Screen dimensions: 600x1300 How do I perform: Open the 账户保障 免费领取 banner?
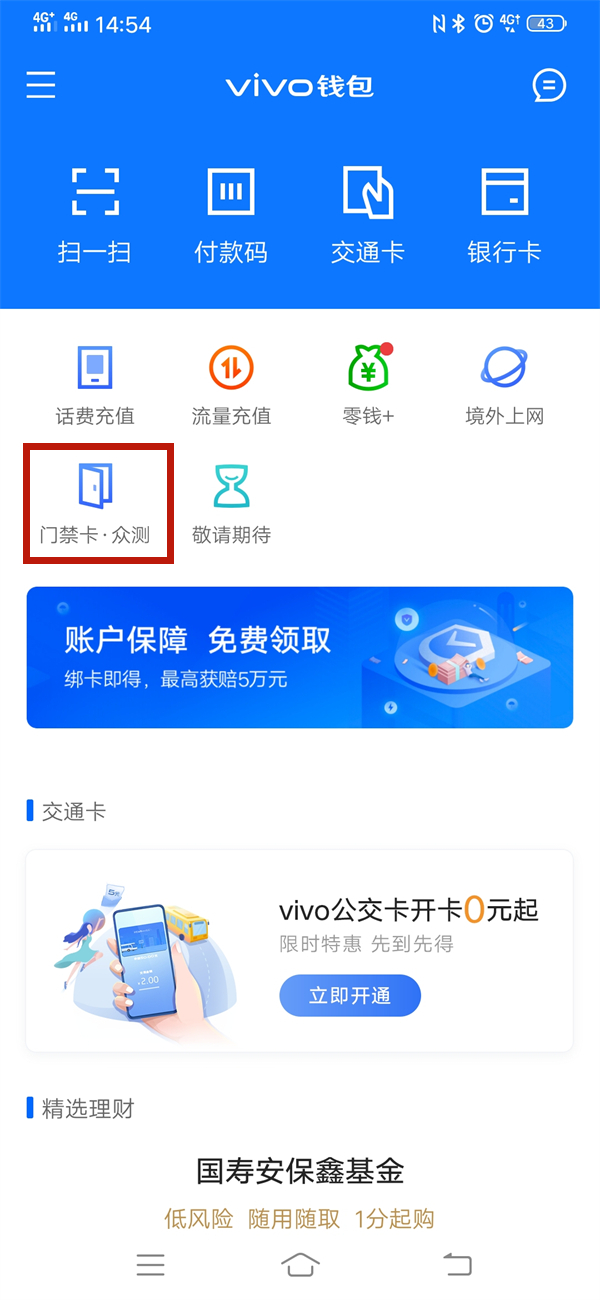tap(300, 657)
